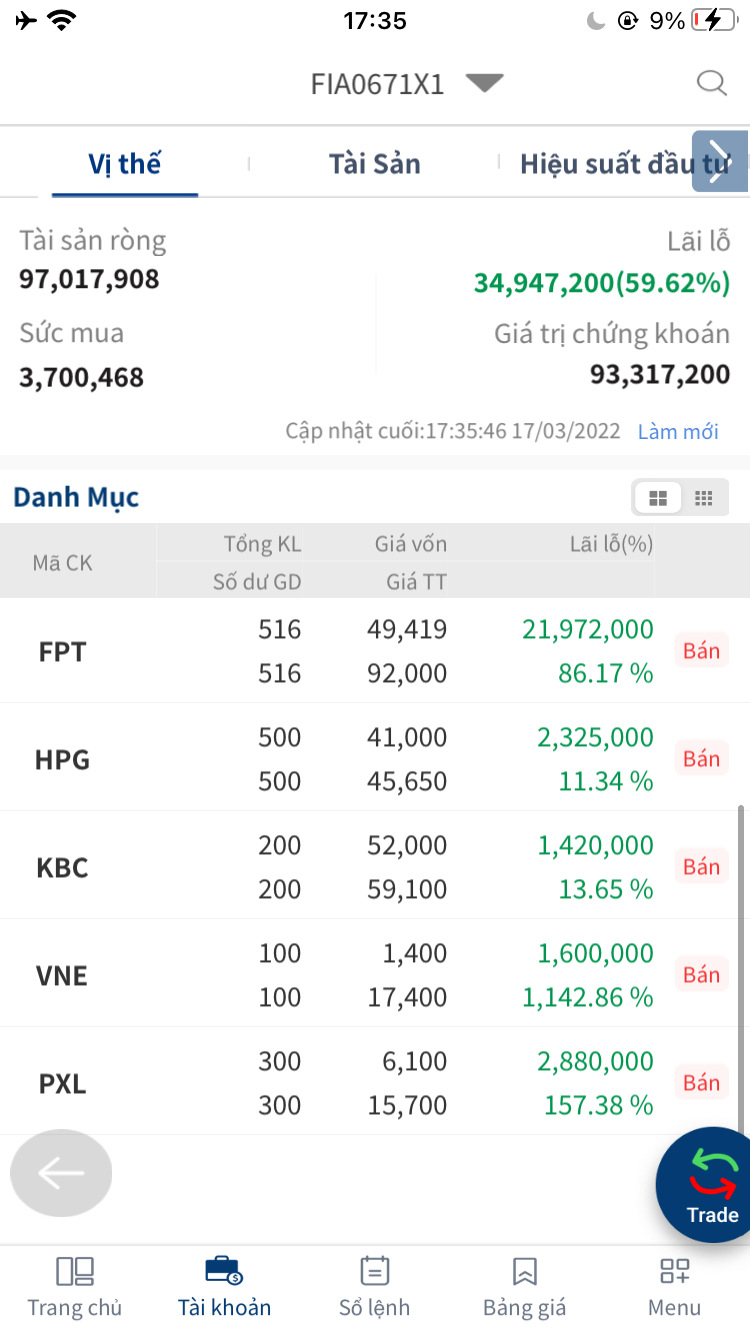Open the Menu grid icon
The height and width of the screenshot is (1334, 750).
tap(674, 1275)
